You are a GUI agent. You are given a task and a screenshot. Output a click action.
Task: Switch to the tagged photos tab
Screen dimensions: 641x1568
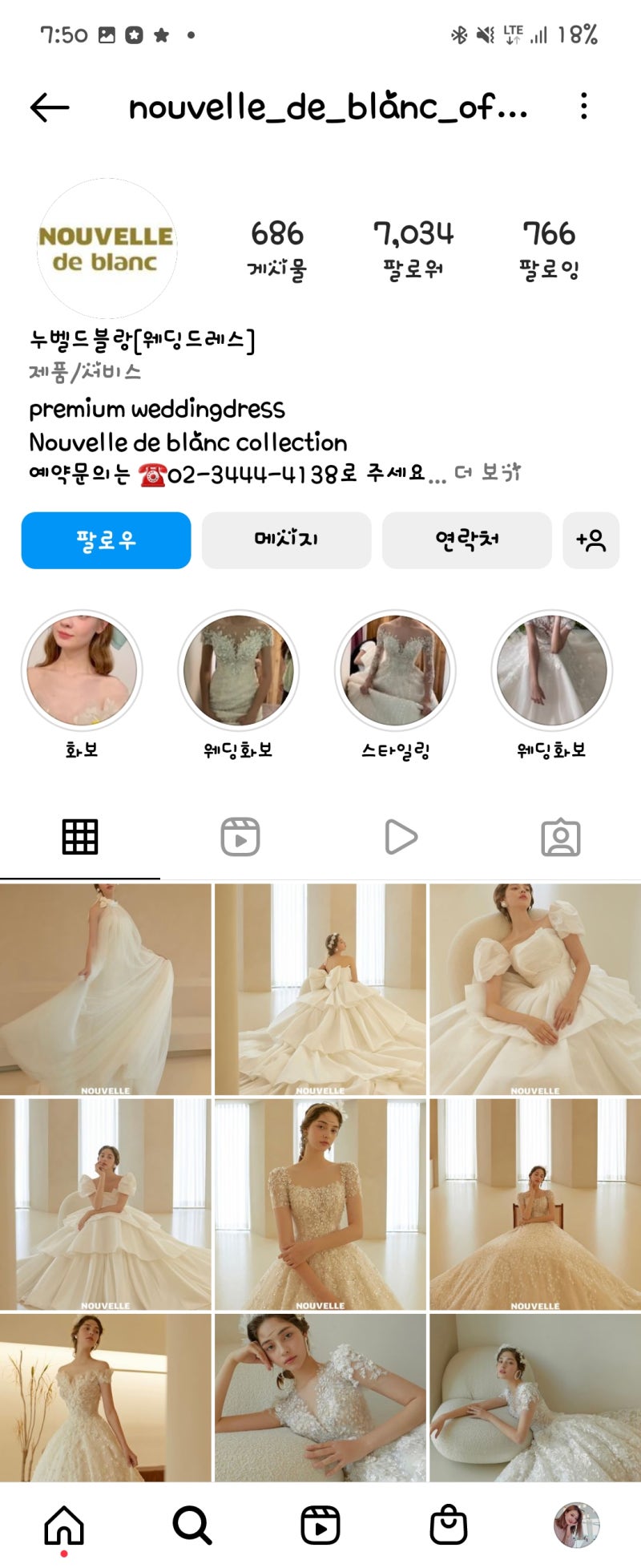561,837
